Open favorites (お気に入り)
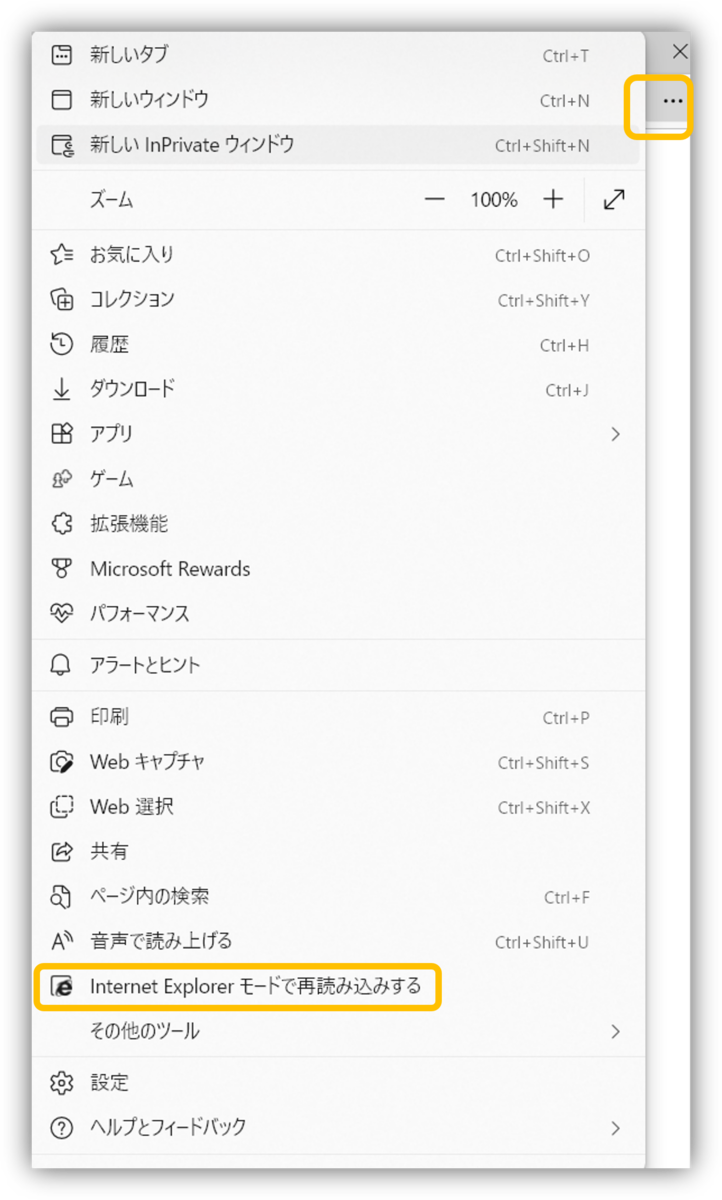722x1200 pixels. coord(338,255)
